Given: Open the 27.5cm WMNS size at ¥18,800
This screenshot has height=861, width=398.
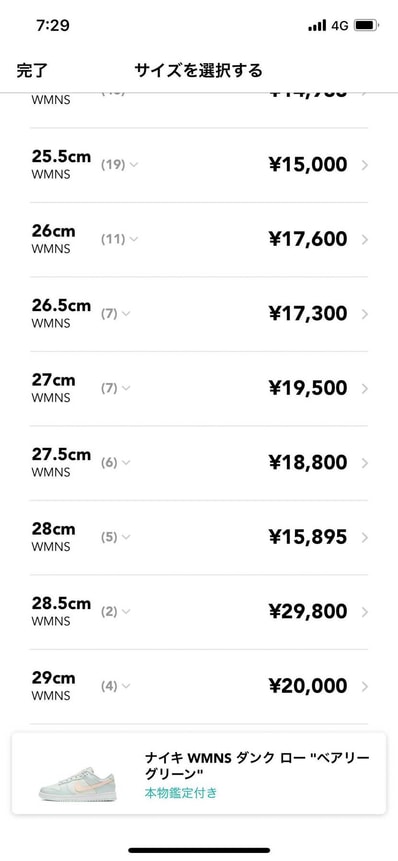Looking at the screenshot, I should pos(199,463).
